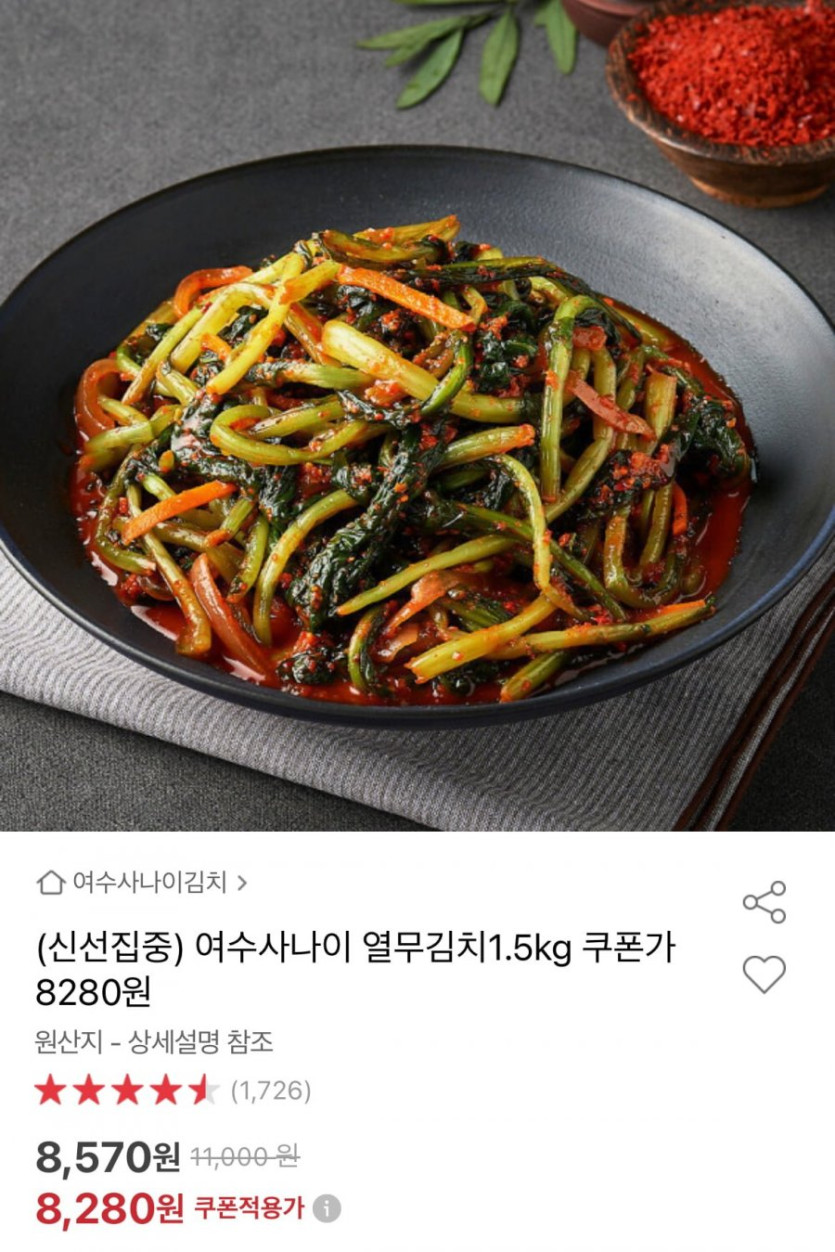835x1252 pixels.
Task: View the 1,726 customer reviews
Action: [271, 1090]
